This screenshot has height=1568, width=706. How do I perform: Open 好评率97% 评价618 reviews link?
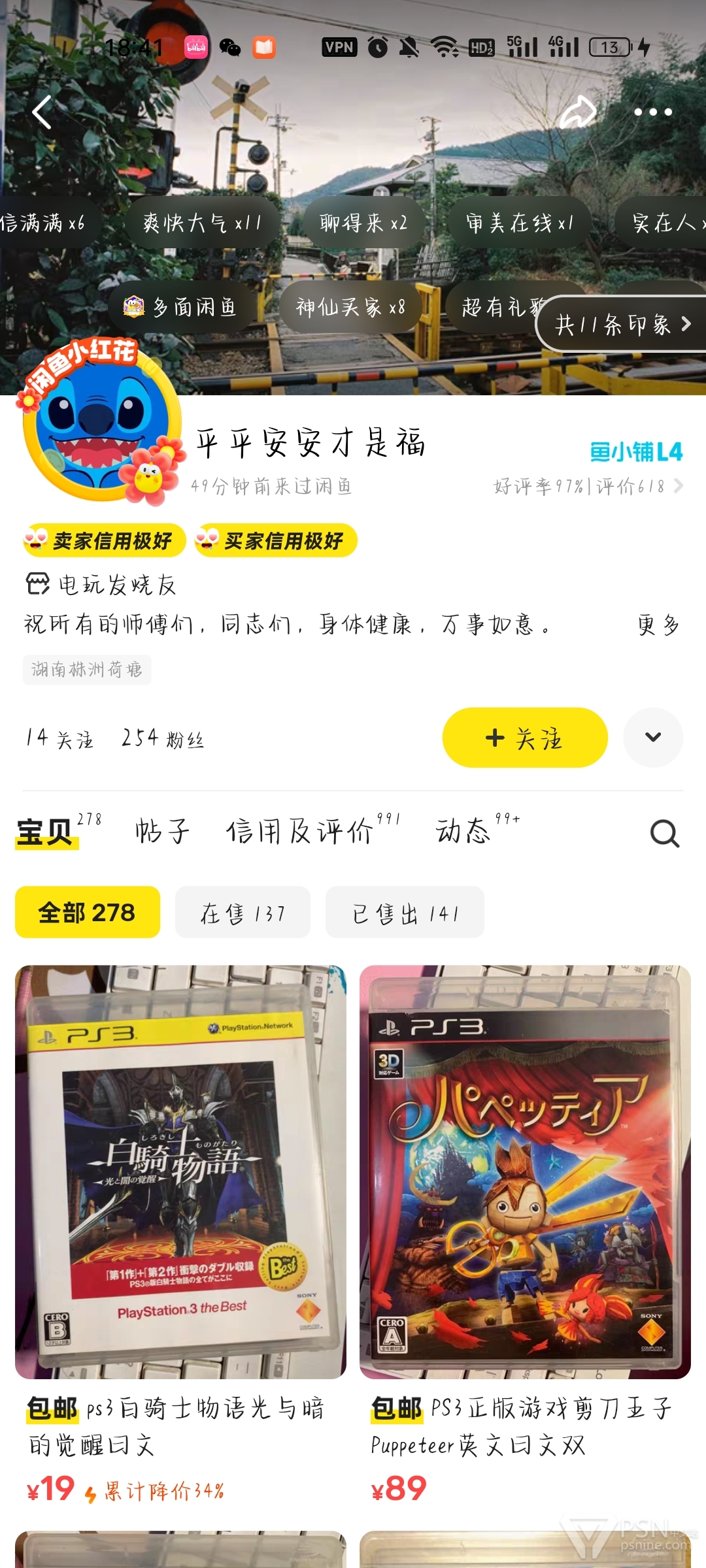tap(588, 486)
